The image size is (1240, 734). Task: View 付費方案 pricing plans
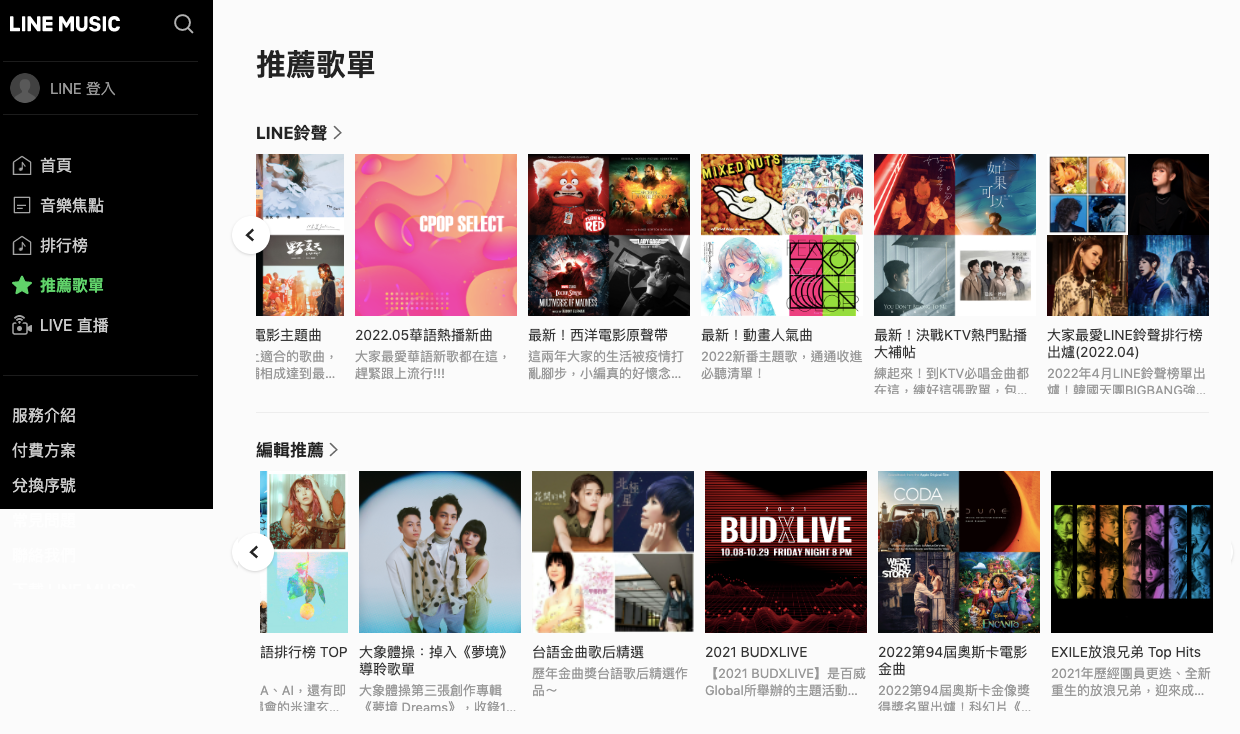click(44, 450)
